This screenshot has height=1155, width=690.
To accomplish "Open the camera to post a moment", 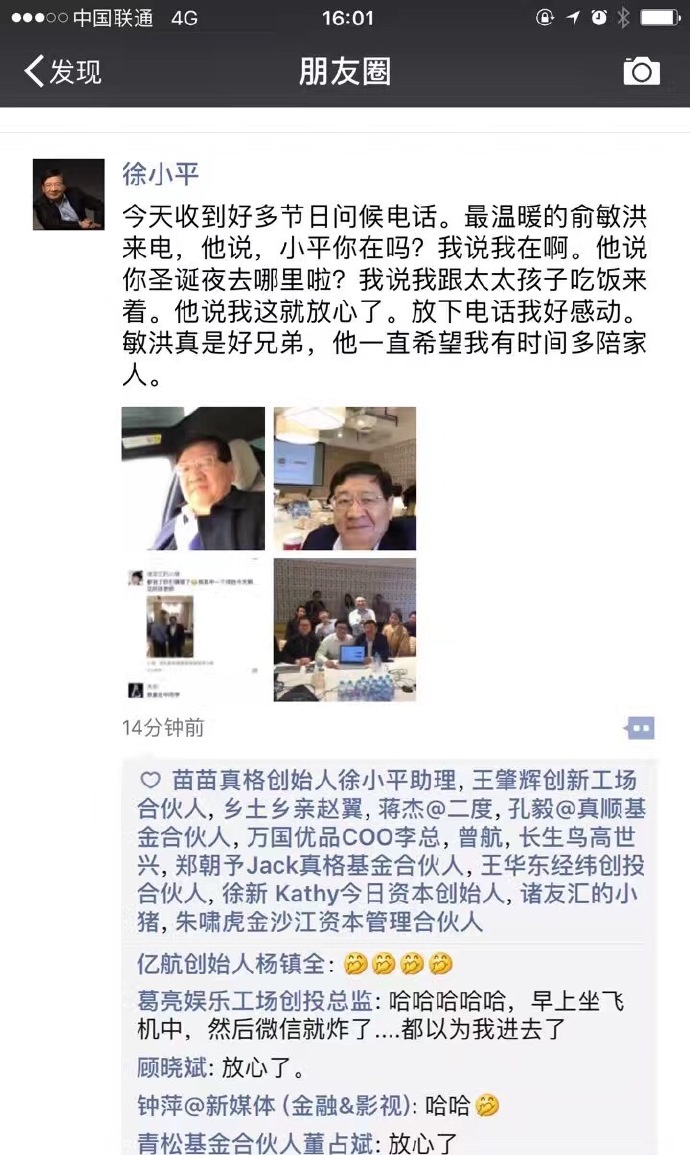I will click(641, 71).
